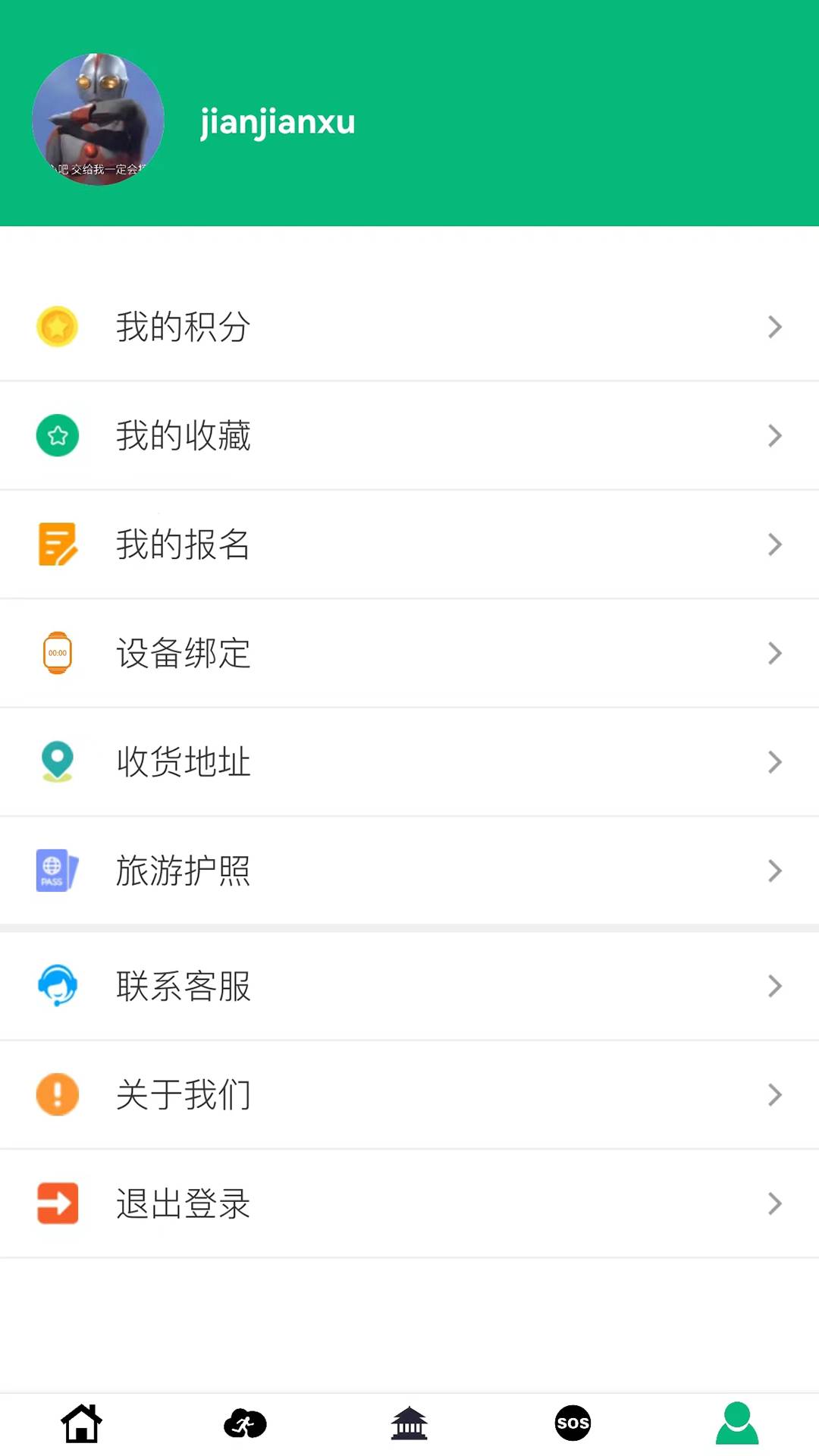Image resolution: width=819 pixels, height=1456 pixels.
Task: Open the running activity section
Action: pos(243,1423)
